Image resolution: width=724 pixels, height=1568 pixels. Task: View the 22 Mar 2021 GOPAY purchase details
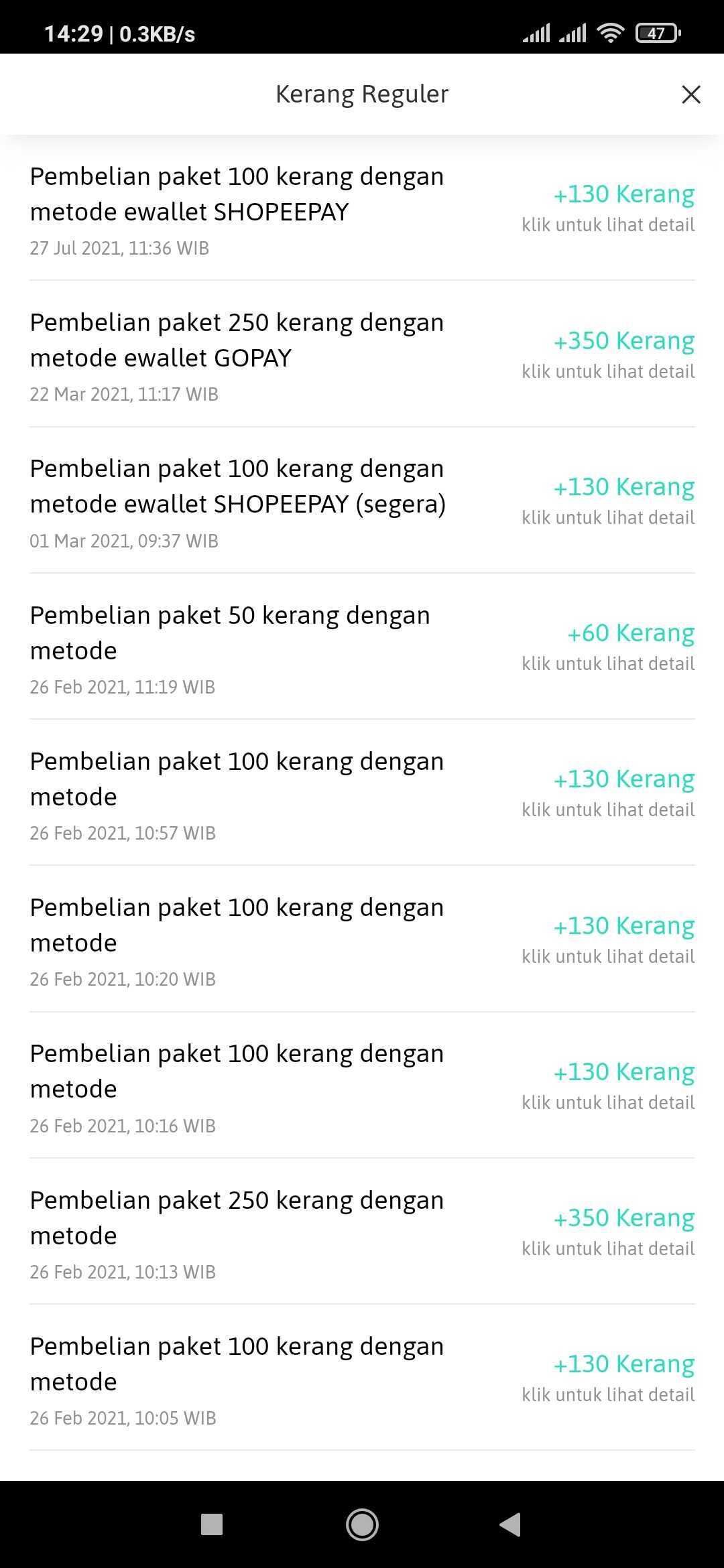point(362,354)
